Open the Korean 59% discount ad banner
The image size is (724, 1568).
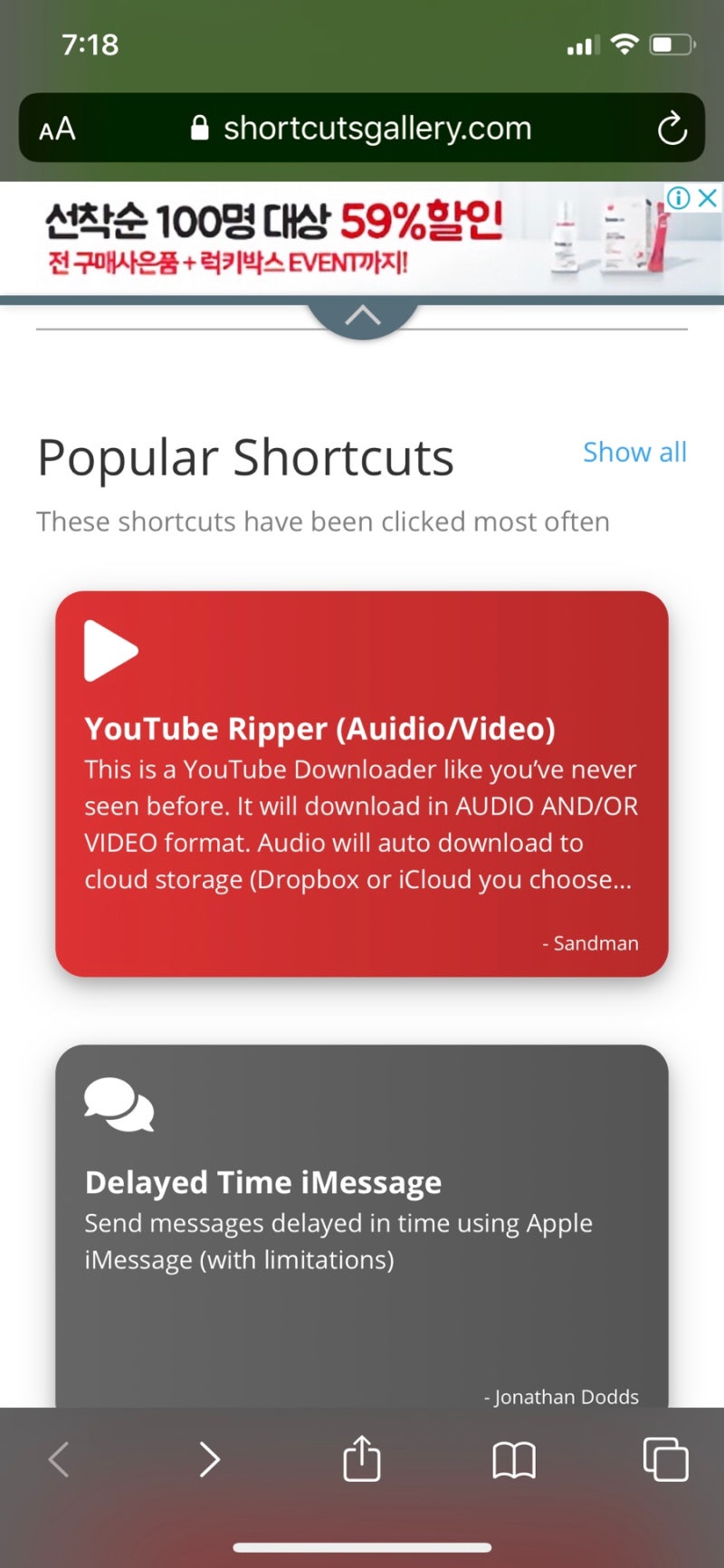coord(362,239)
